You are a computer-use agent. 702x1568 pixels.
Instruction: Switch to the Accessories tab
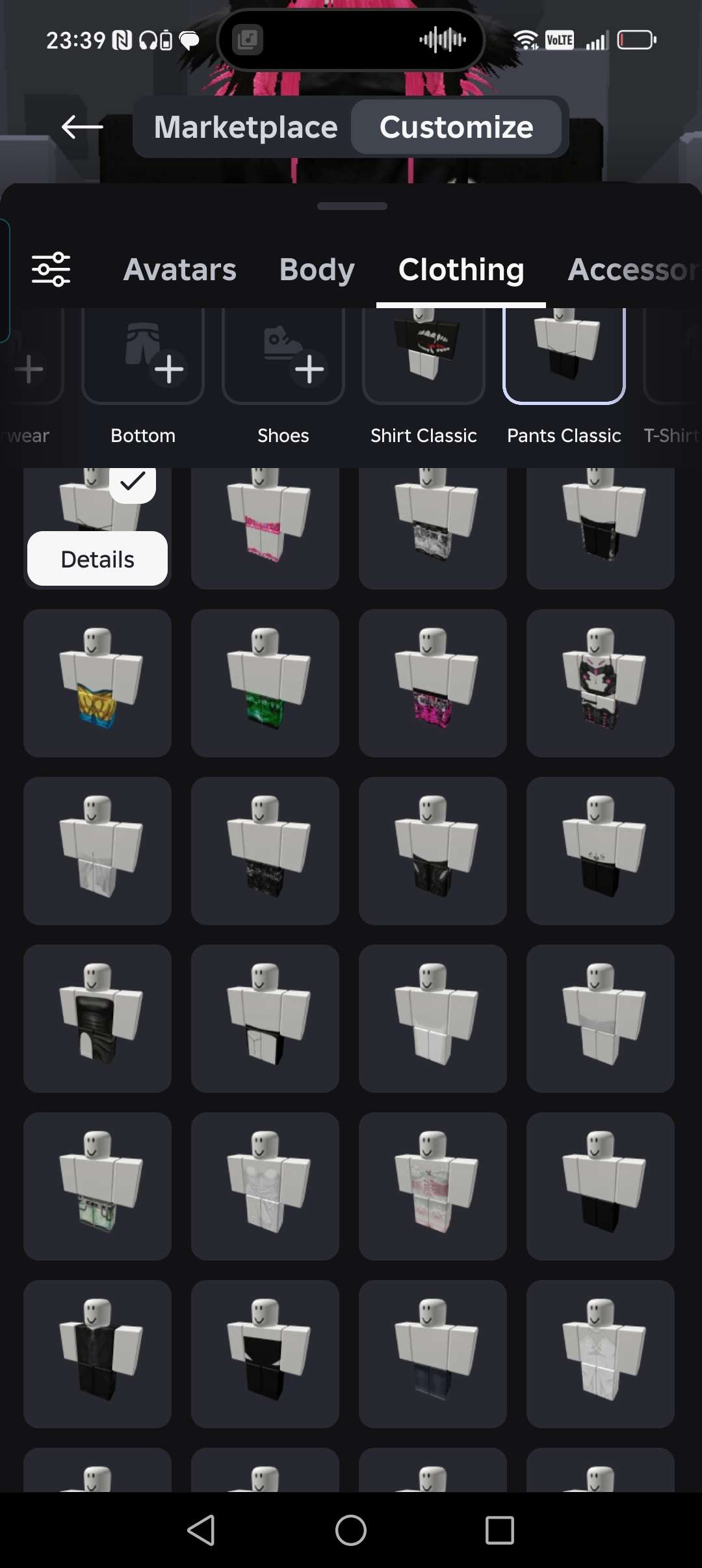point(632,269)
